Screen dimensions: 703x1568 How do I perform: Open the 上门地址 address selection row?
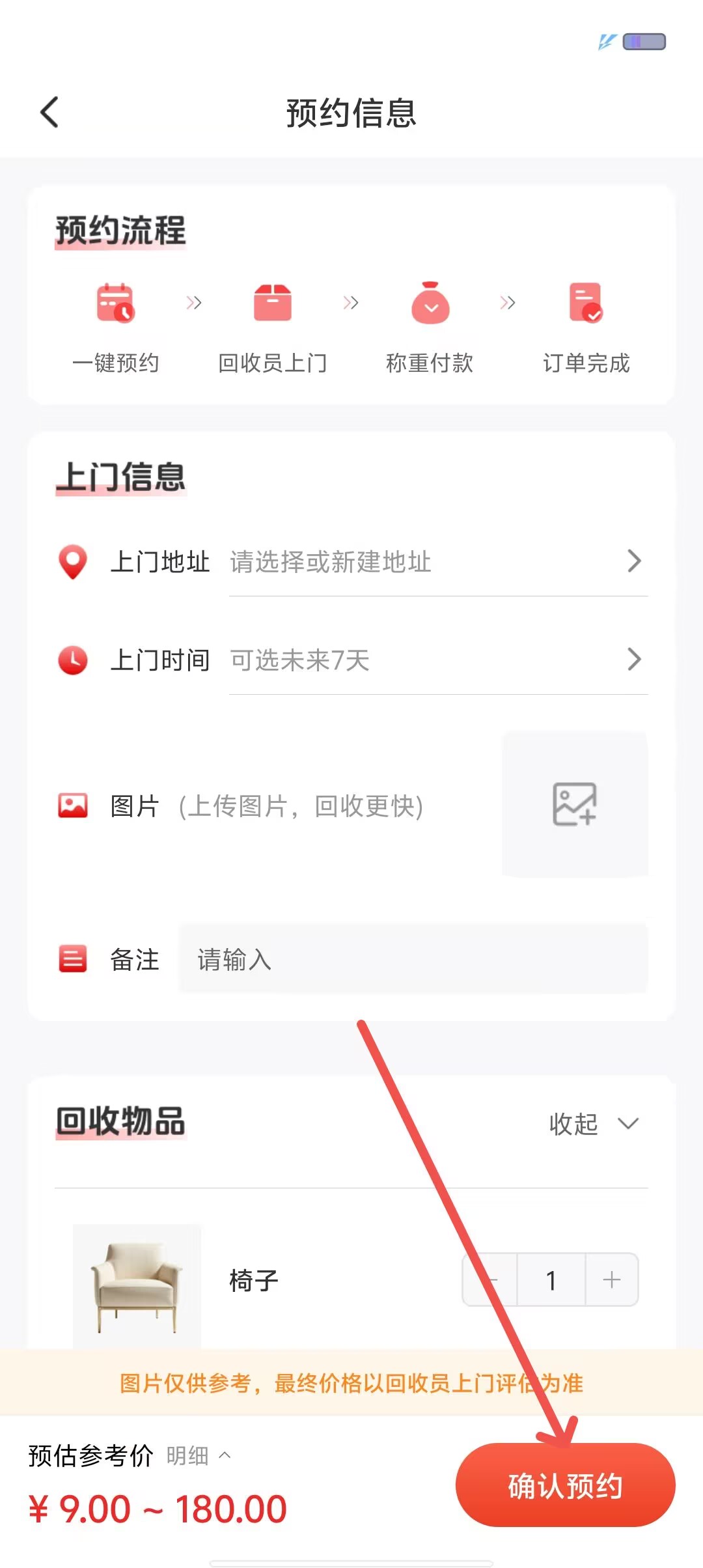point(351,561)
